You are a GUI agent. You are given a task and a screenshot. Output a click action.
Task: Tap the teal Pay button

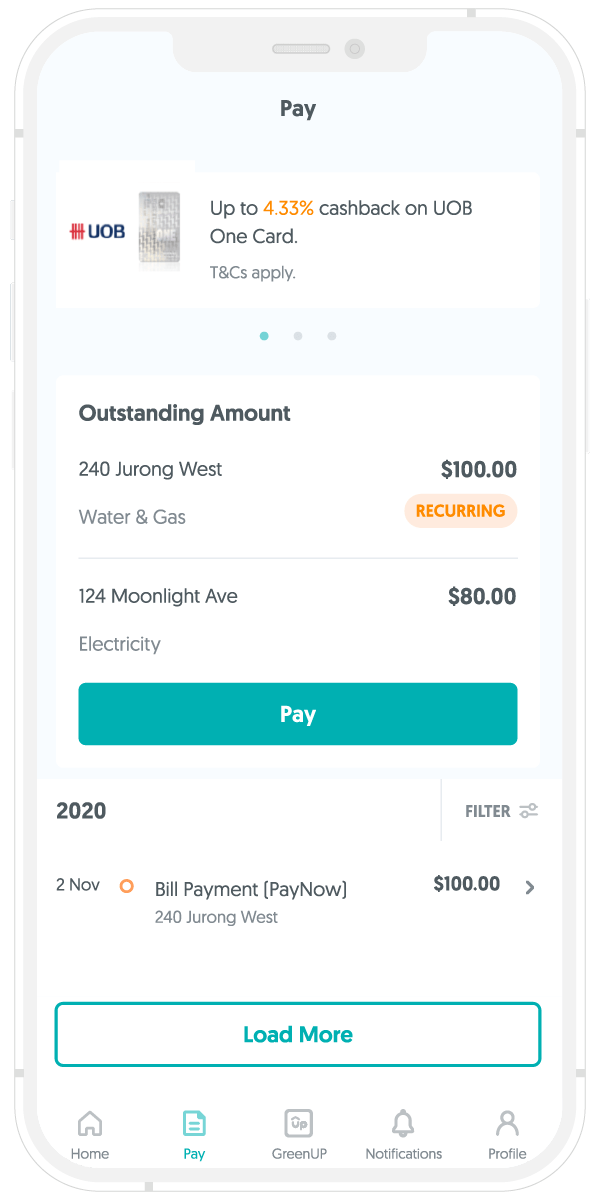coord(298,714)
